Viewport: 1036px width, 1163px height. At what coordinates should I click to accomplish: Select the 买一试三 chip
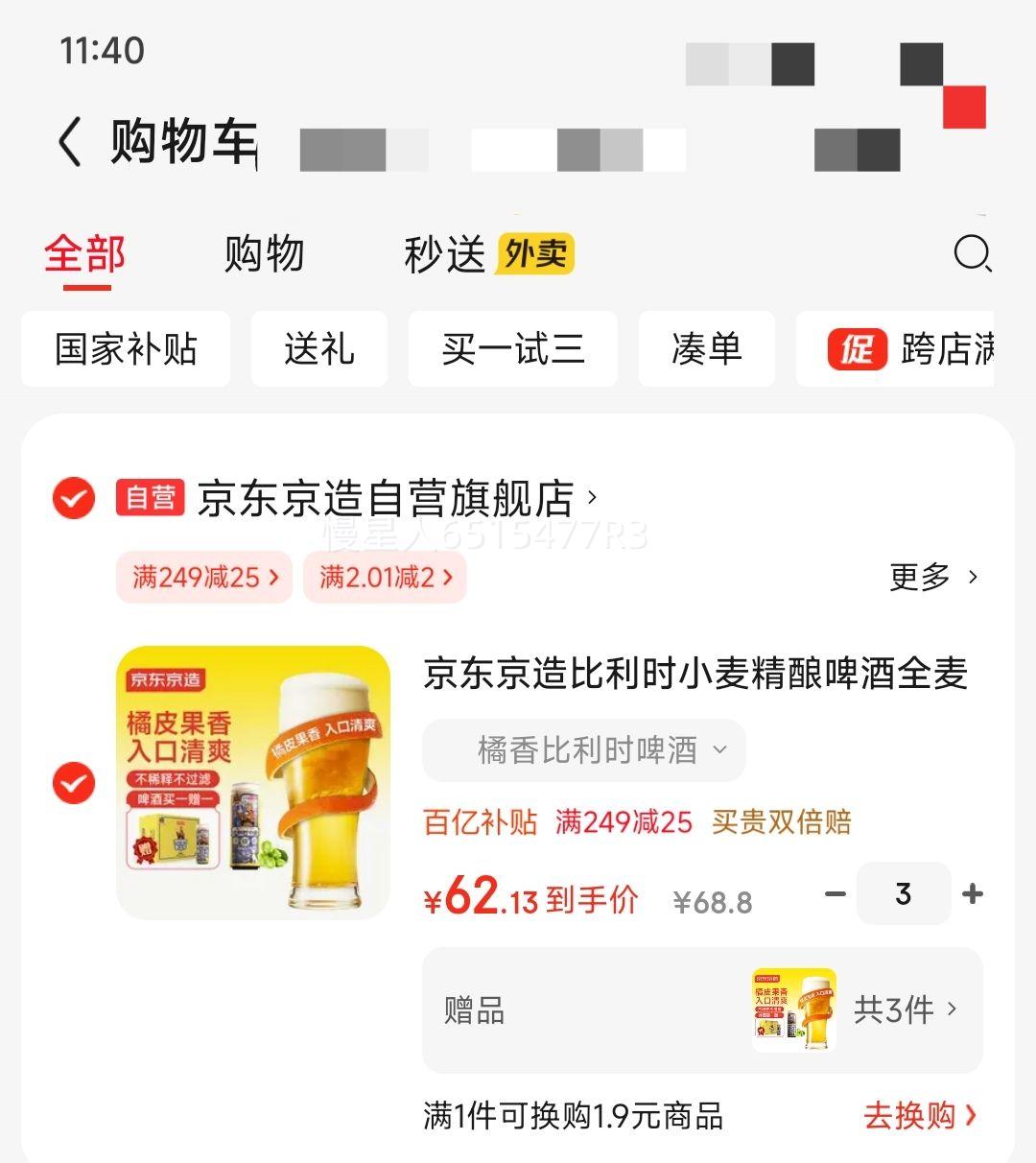pyautogui.click(x=512, y=349)
